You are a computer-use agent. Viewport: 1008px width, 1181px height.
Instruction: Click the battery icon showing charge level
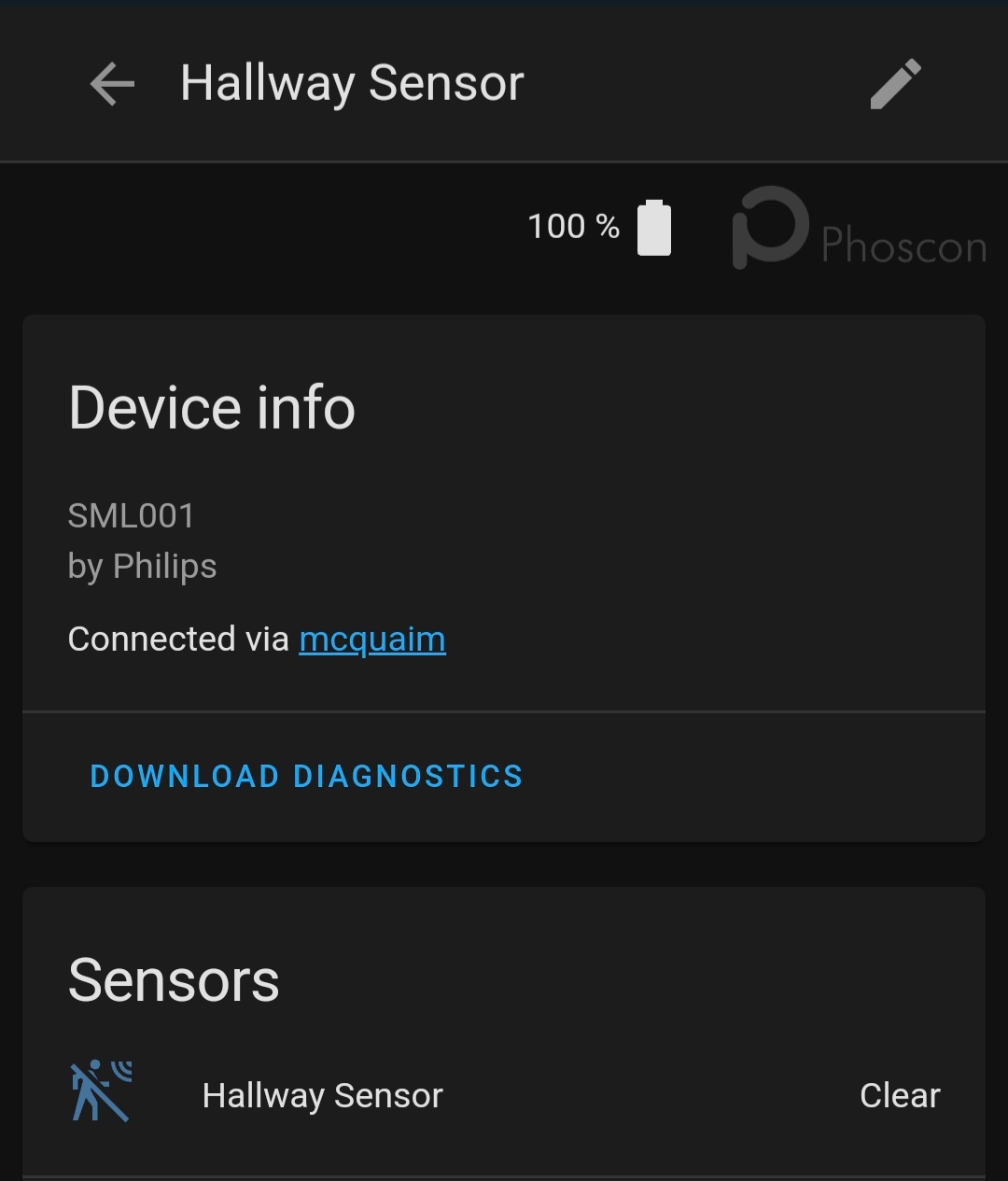654,226
